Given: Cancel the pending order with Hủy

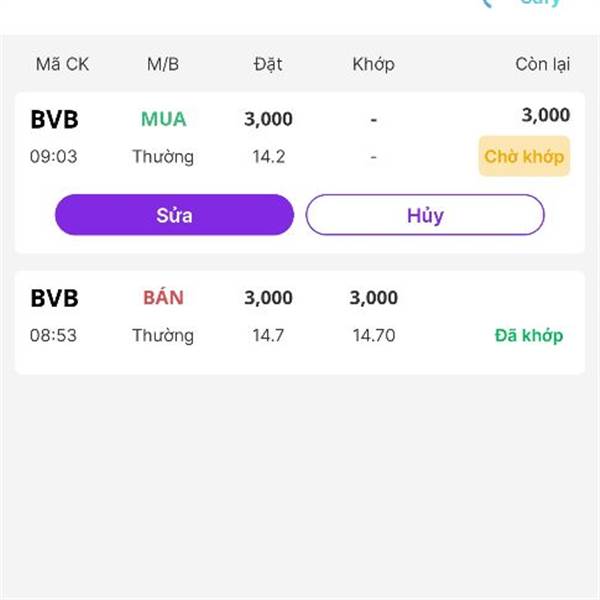Looking at the screenshot, I should click(424, 215).
